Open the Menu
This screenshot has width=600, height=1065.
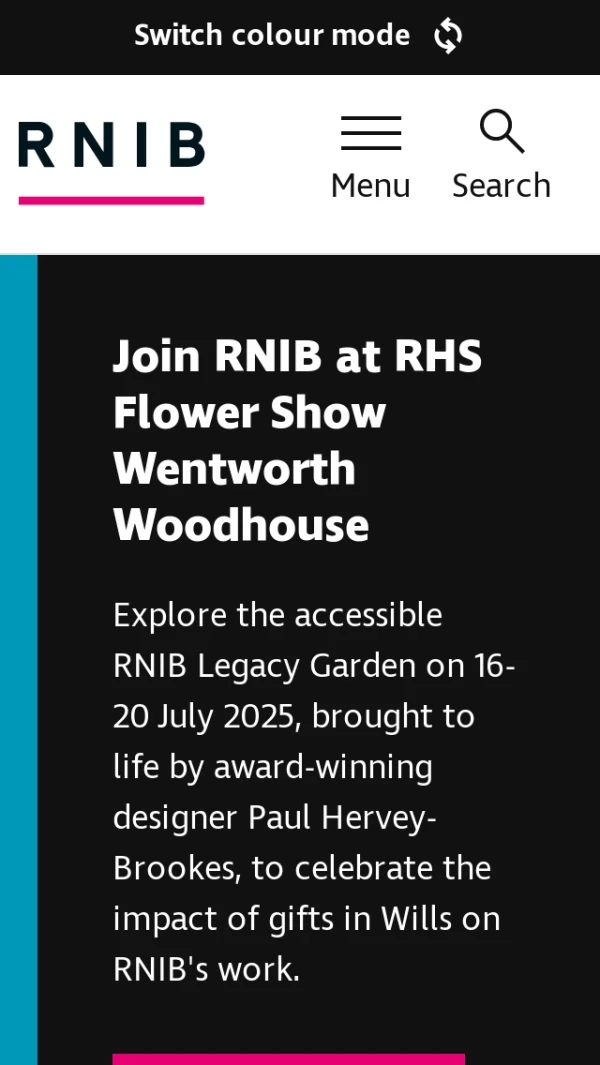370,158
